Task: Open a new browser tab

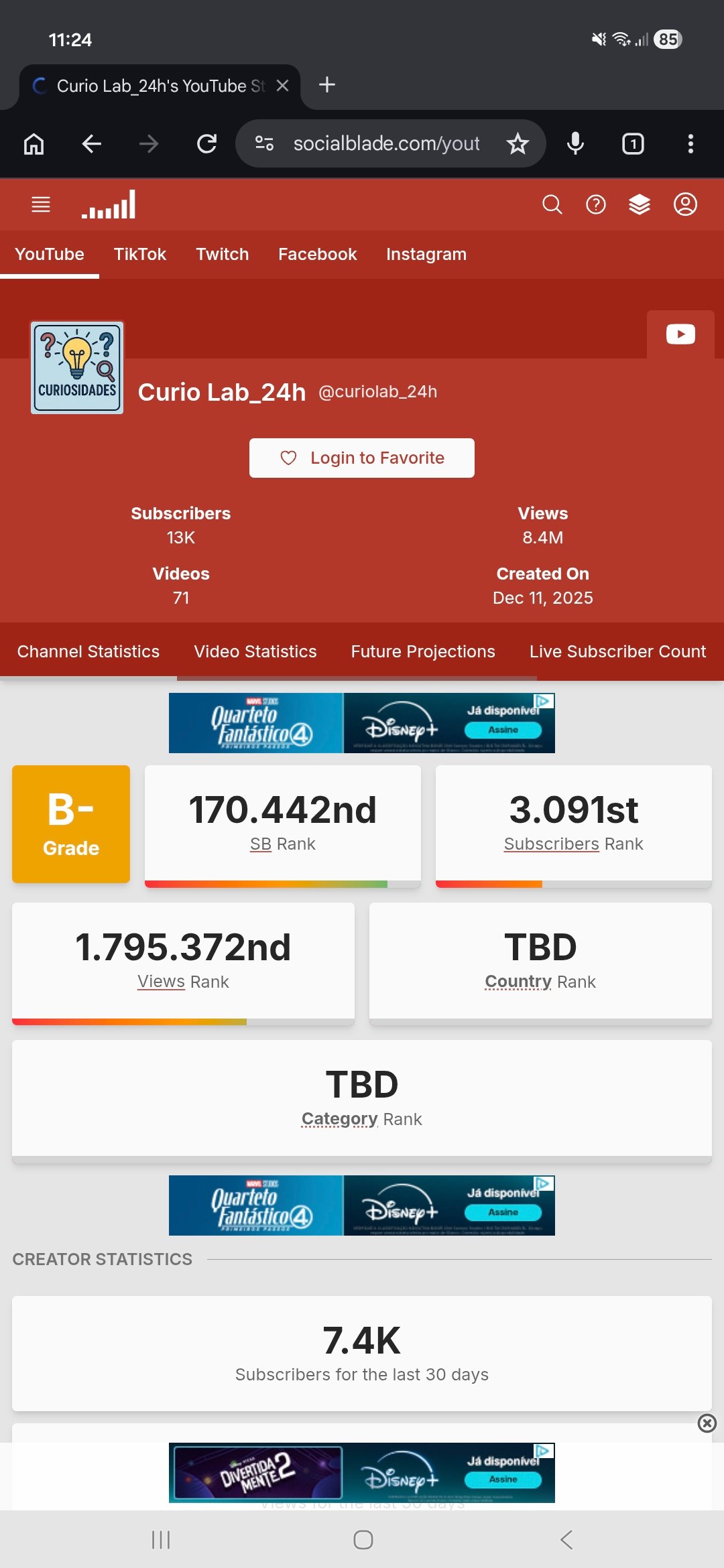Action: 327,85
